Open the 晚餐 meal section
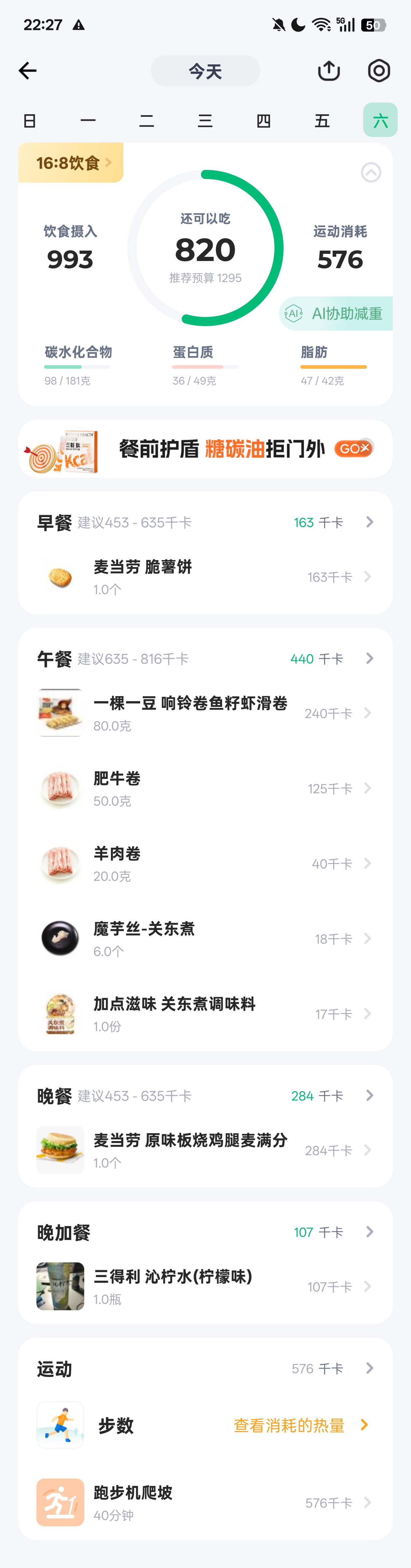Viewport: 411px width, 1568px height. click(x=205, y=1096)
